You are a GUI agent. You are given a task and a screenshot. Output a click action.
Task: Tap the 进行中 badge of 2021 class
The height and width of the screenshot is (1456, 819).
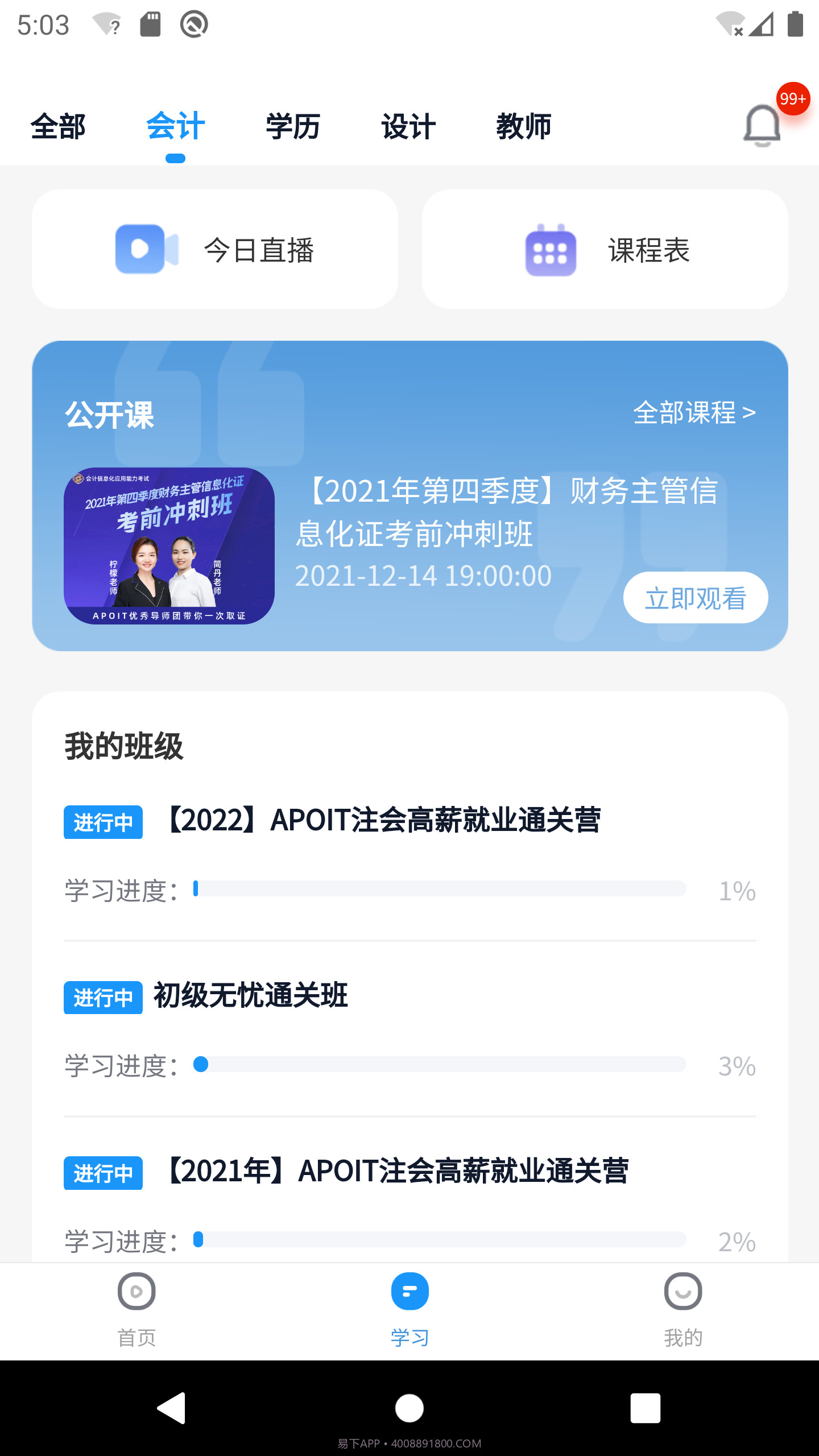[x=103, y=1173]
